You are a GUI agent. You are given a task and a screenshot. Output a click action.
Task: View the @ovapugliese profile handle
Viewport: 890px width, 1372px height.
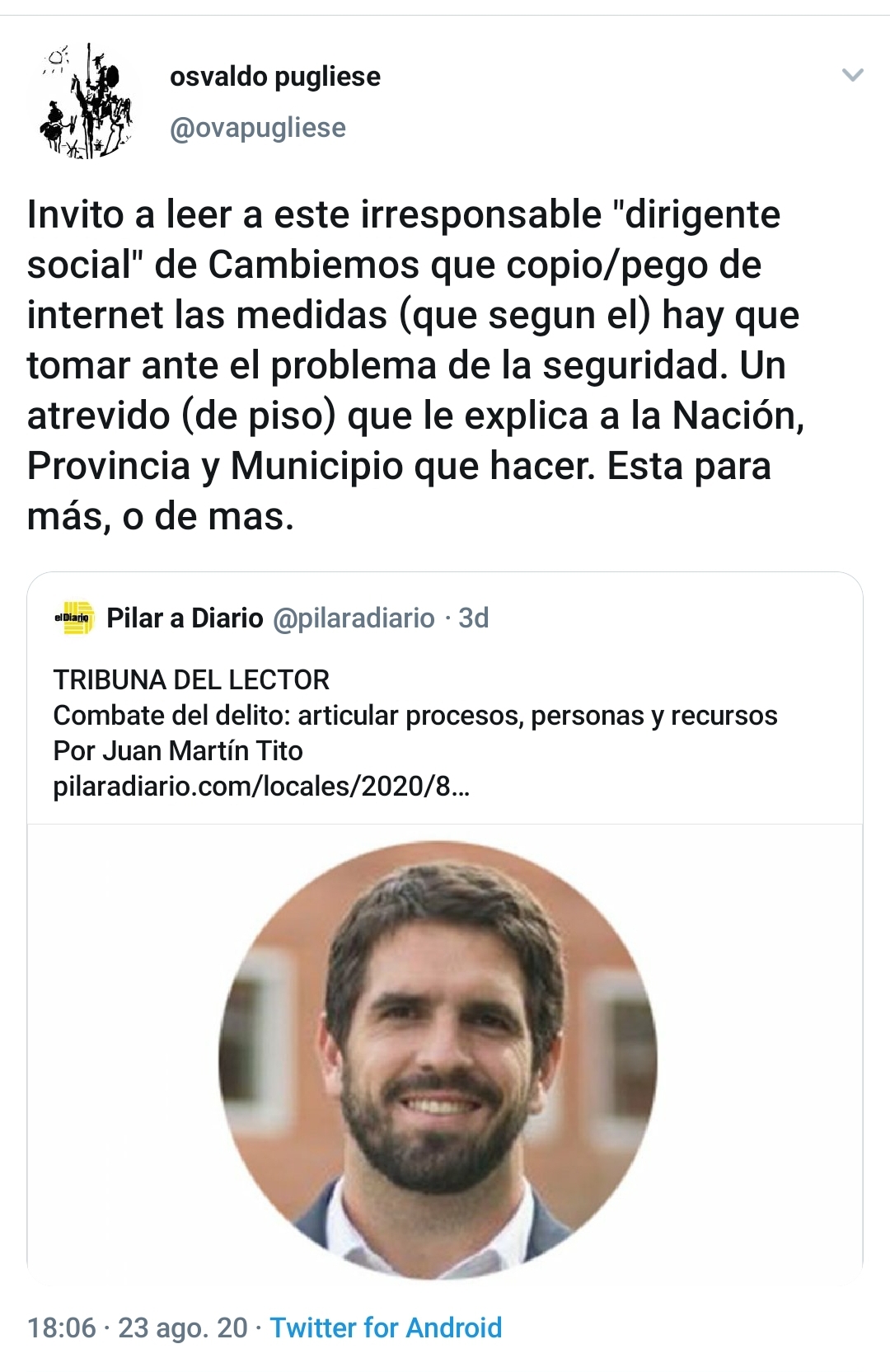pos(258,128)
